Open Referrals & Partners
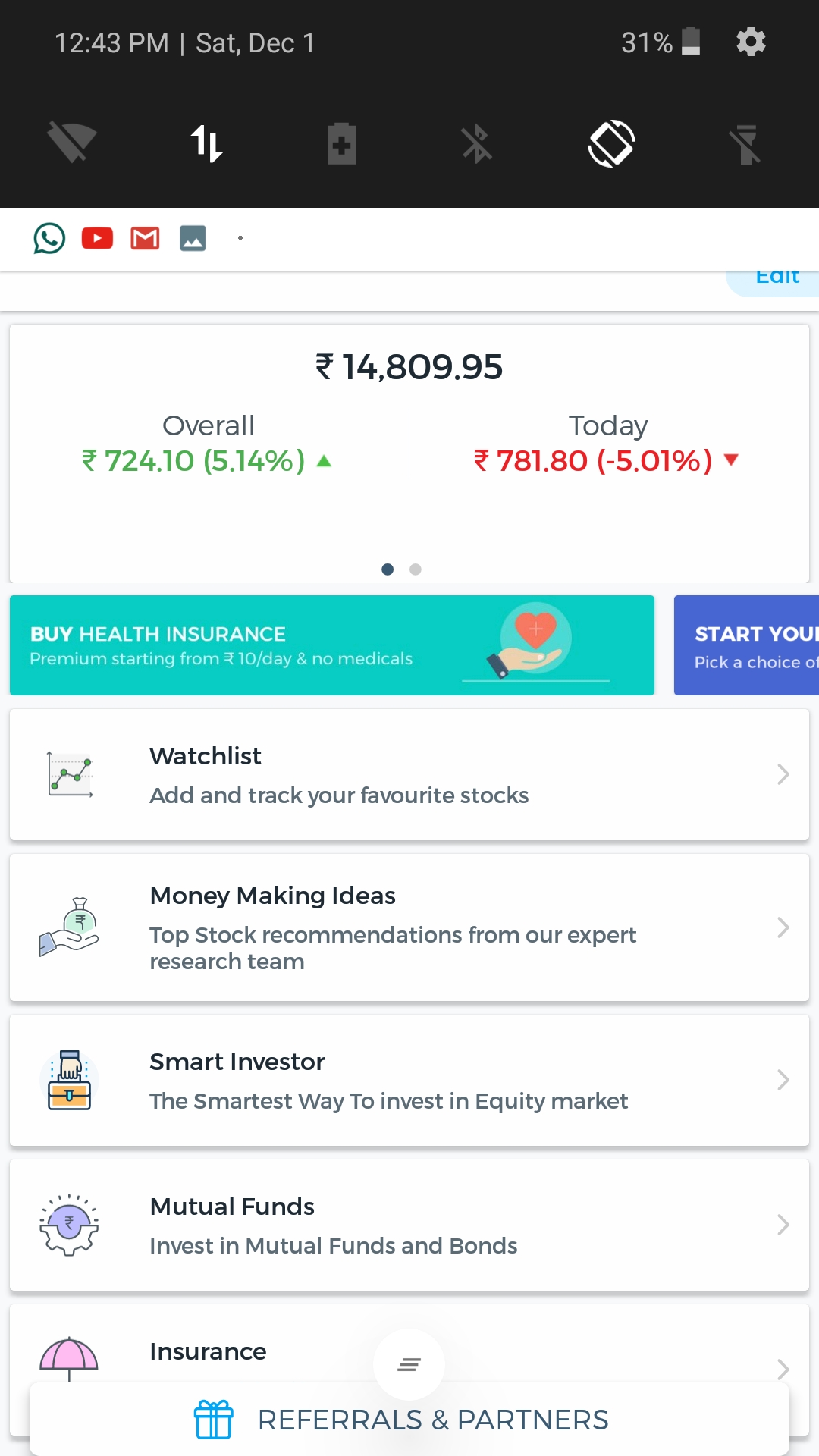This screenshot has height=1456, width=819. click(409, 1420)
